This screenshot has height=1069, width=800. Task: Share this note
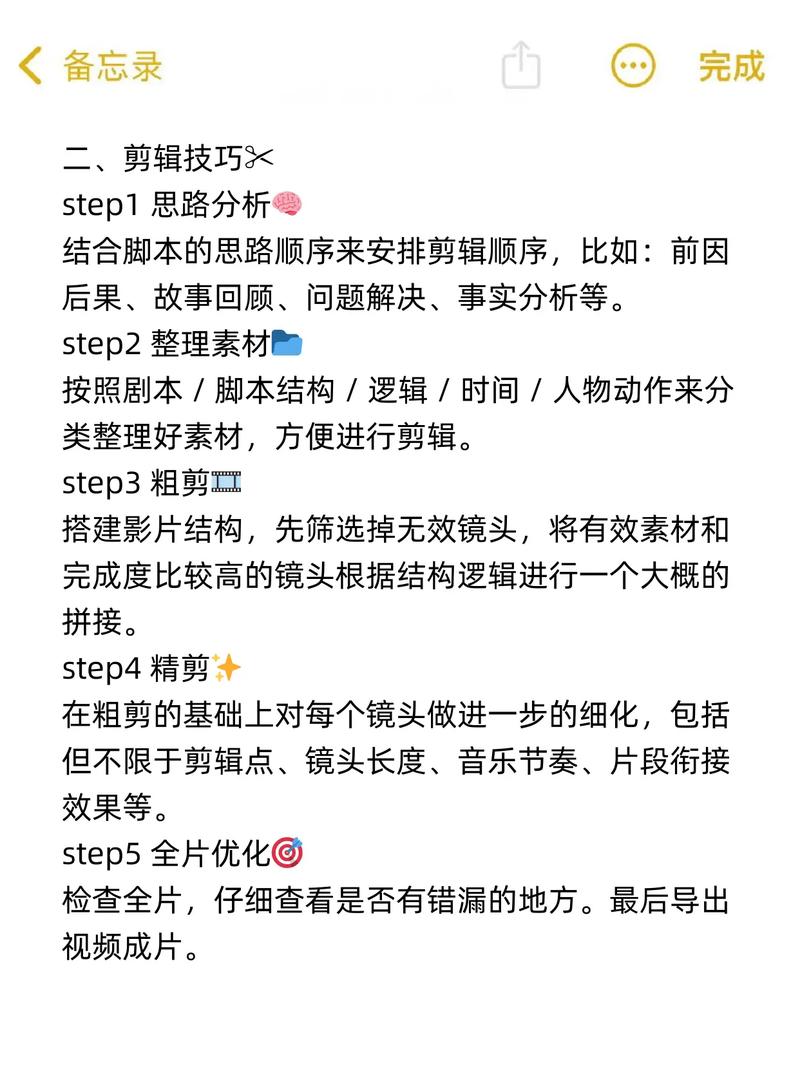(520, 66)
